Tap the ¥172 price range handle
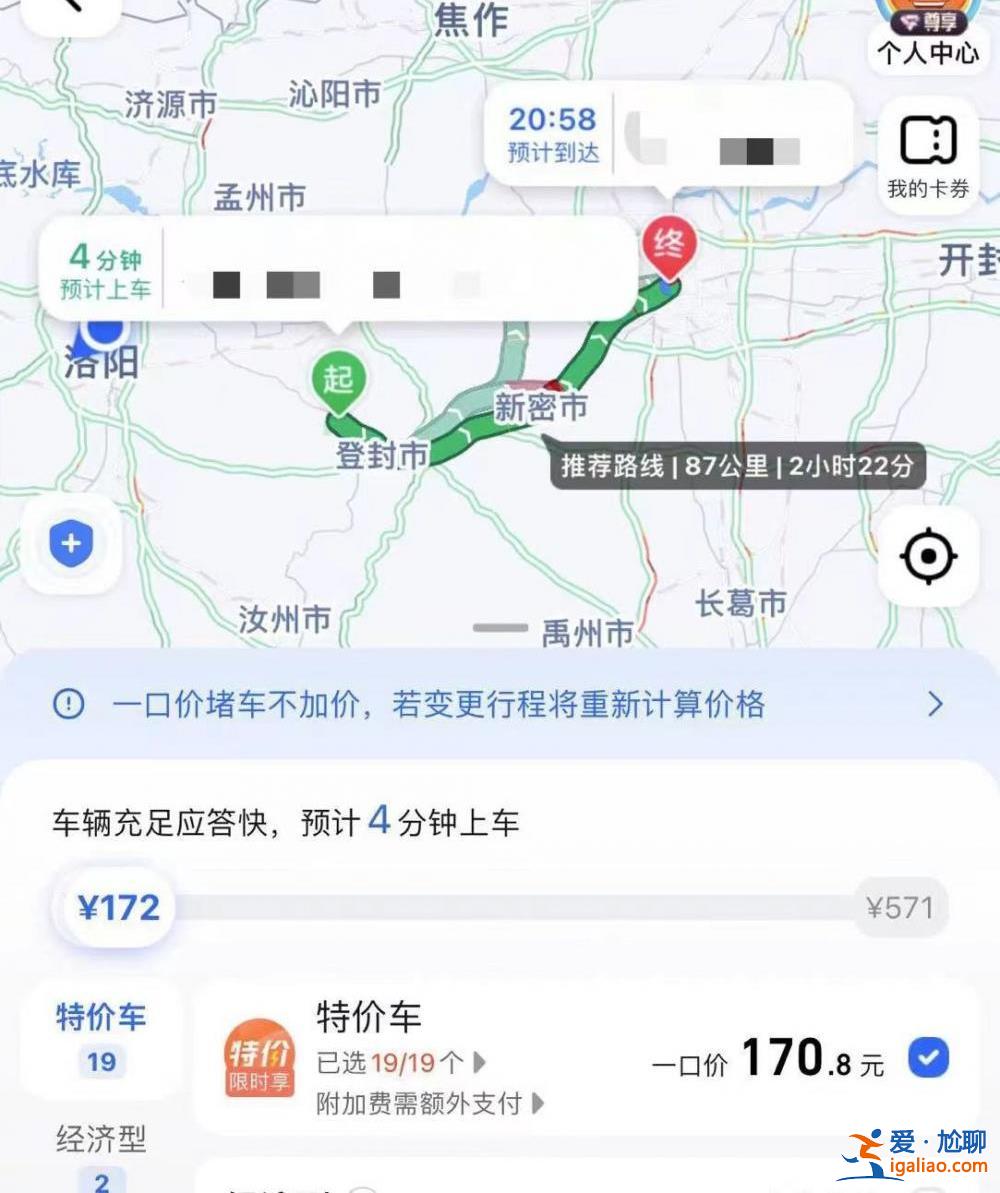 tap(118, 908)
